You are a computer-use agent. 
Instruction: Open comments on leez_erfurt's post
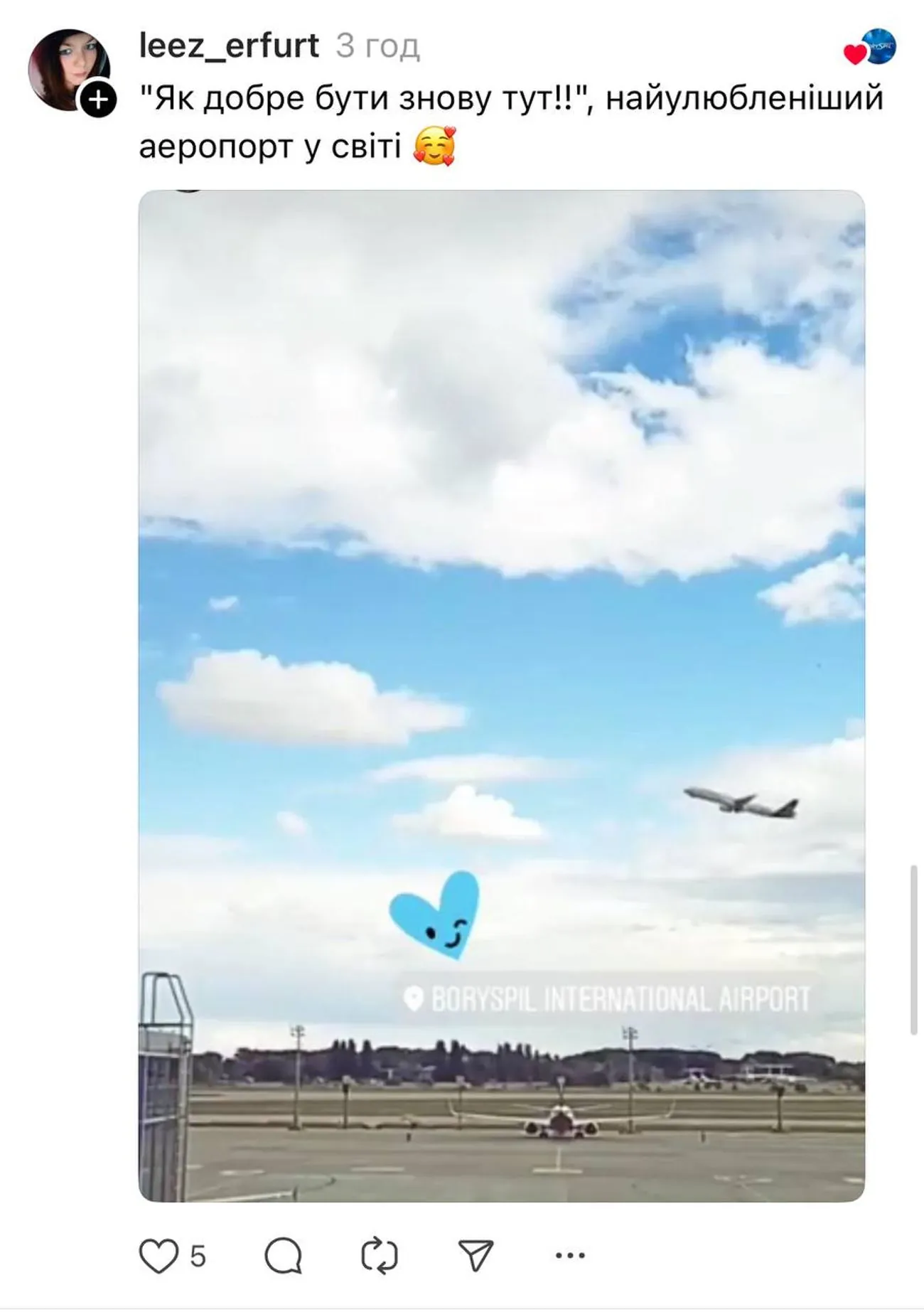click(x=284, y=1256)
